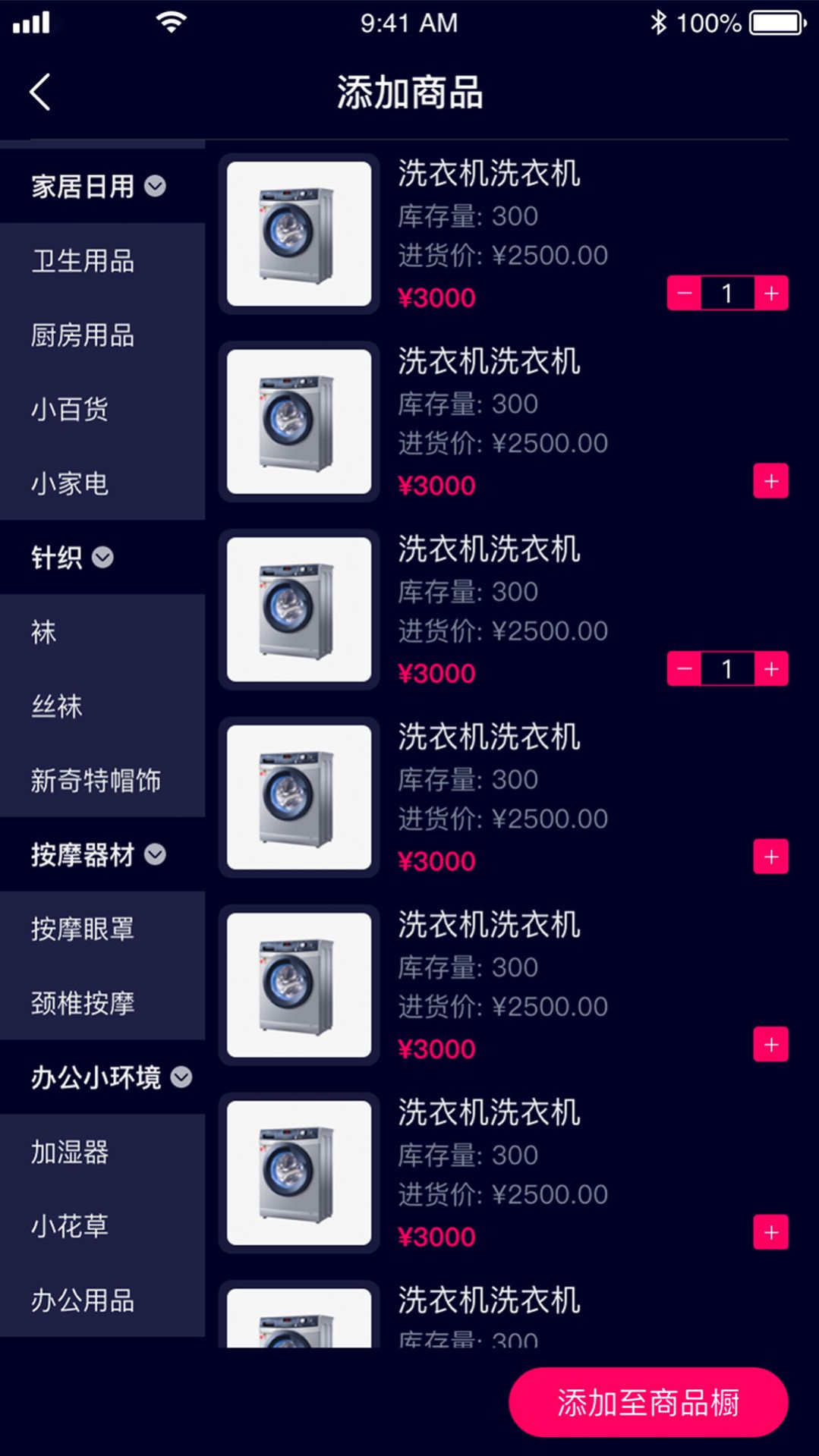819x1456 pixels.
Task: Tap the minus icon on the third washing machine
Action: (684, 668)
